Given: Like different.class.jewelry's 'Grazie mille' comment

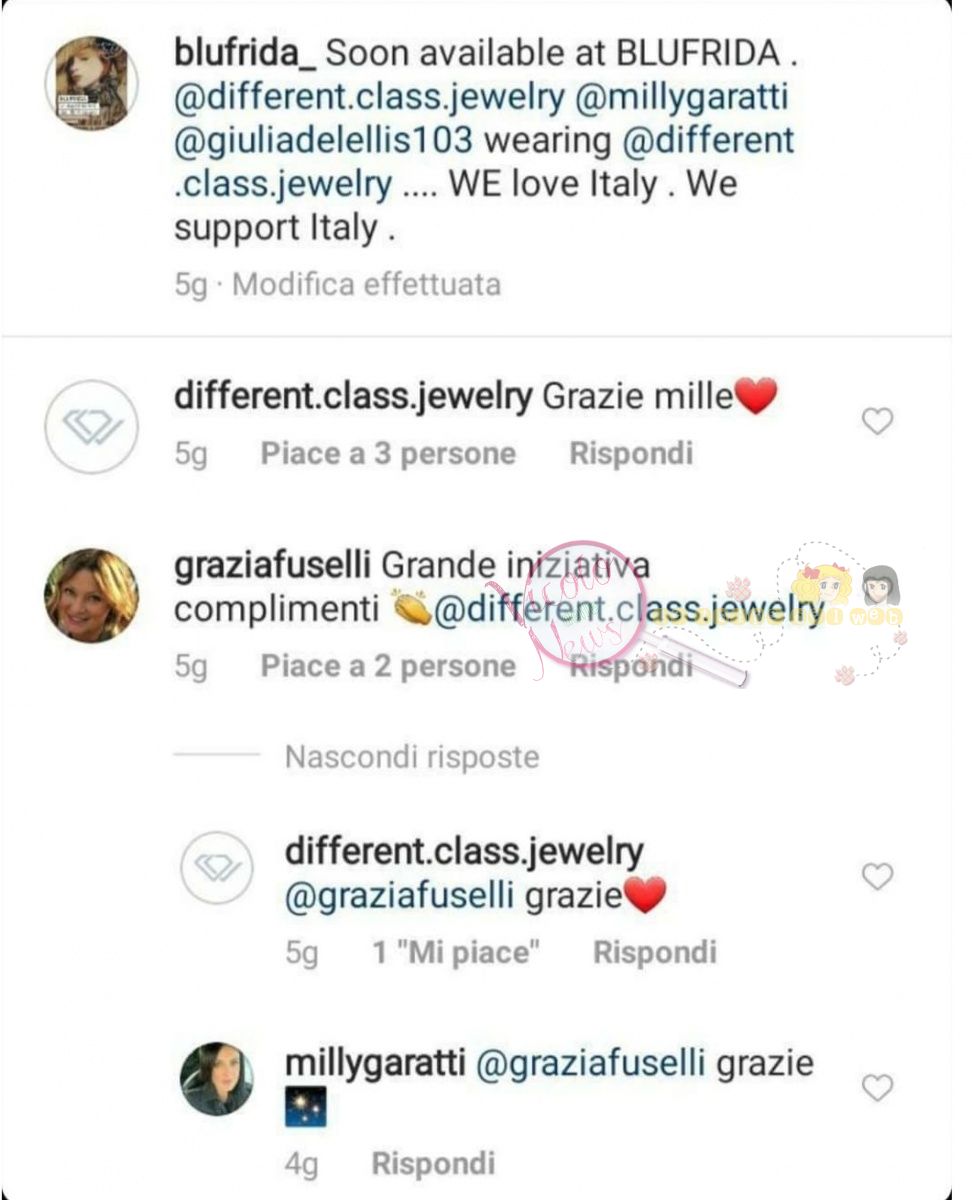Looking at the screenshot, I should [876, 423].
